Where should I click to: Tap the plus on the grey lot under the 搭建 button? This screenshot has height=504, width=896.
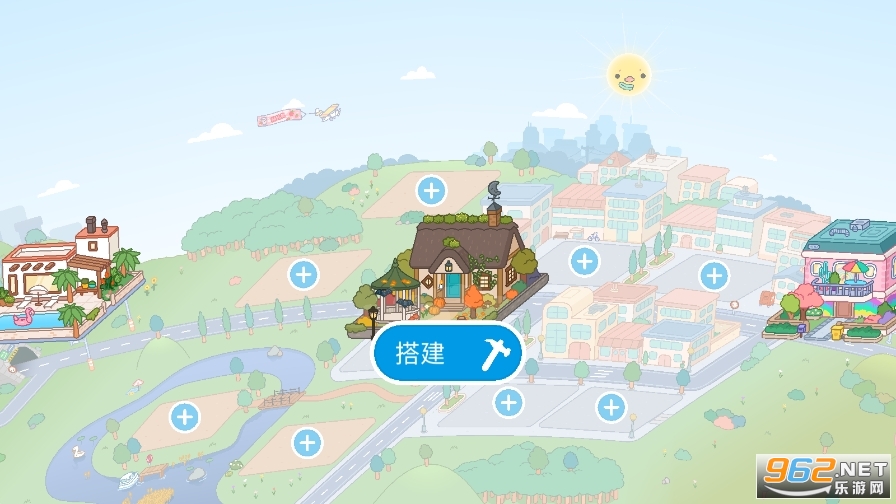[509, 402]
